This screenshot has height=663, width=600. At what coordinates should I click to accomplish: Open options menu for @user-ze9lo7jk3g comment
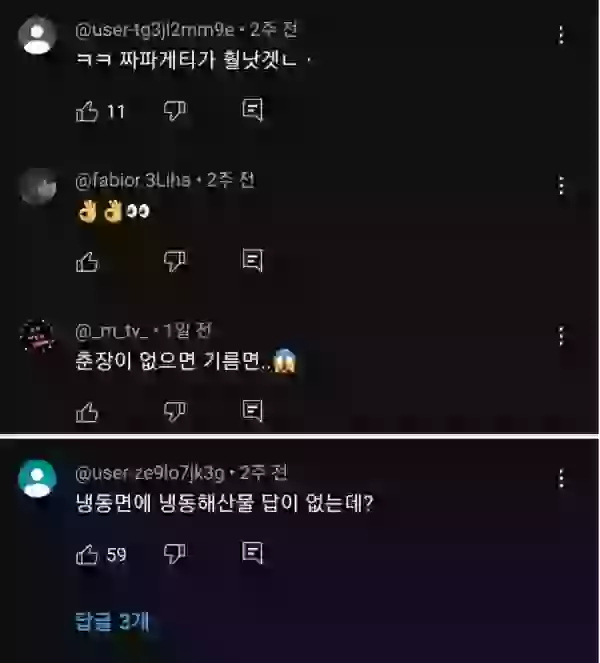pyautogui.click(x=561, y=478)
